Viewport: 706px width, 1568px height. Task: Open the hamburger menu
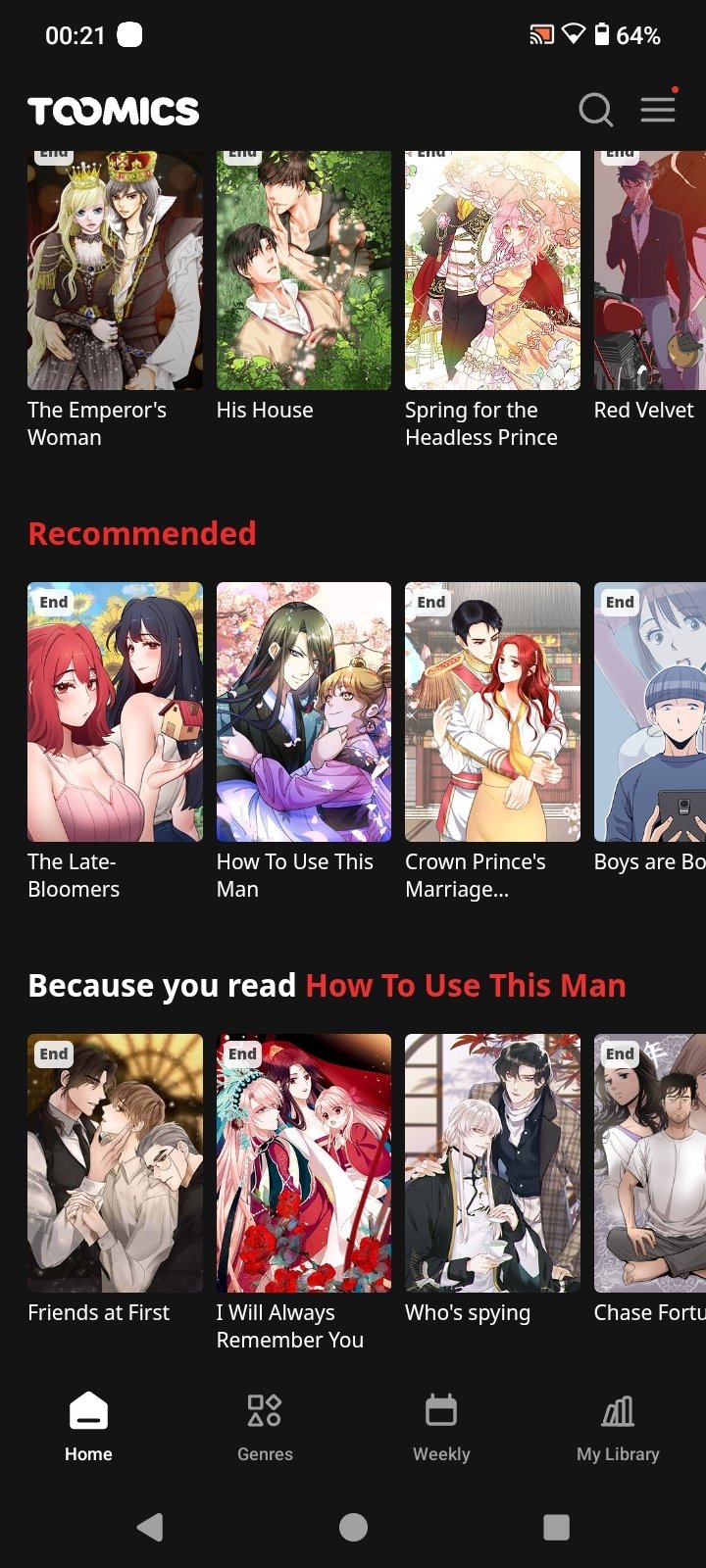pyautogui.click(x=658, y=109)
